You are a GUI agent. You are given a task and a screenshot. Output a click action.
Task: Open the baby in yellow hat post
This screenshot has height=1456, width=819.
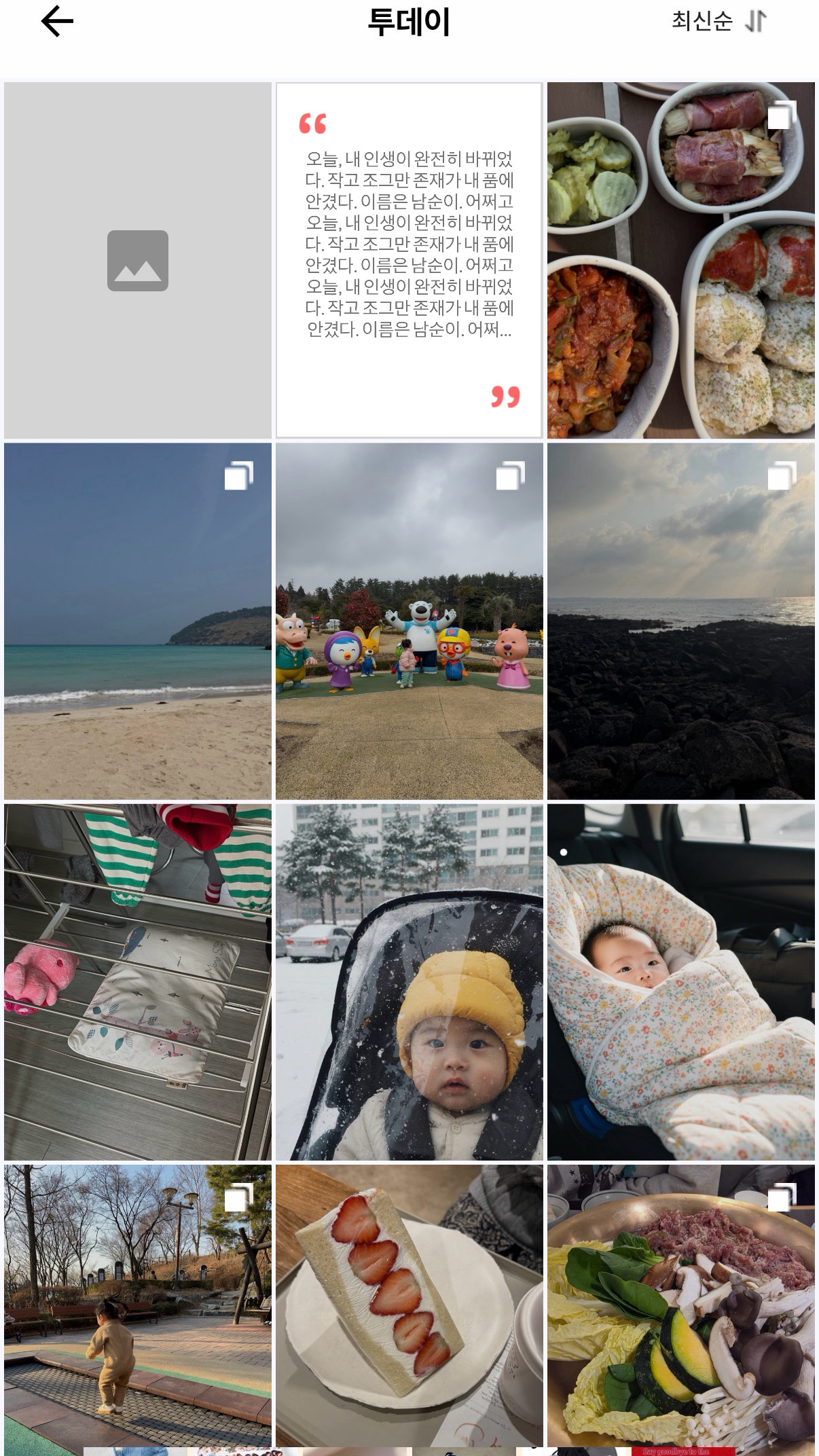(x=409, y=982)
